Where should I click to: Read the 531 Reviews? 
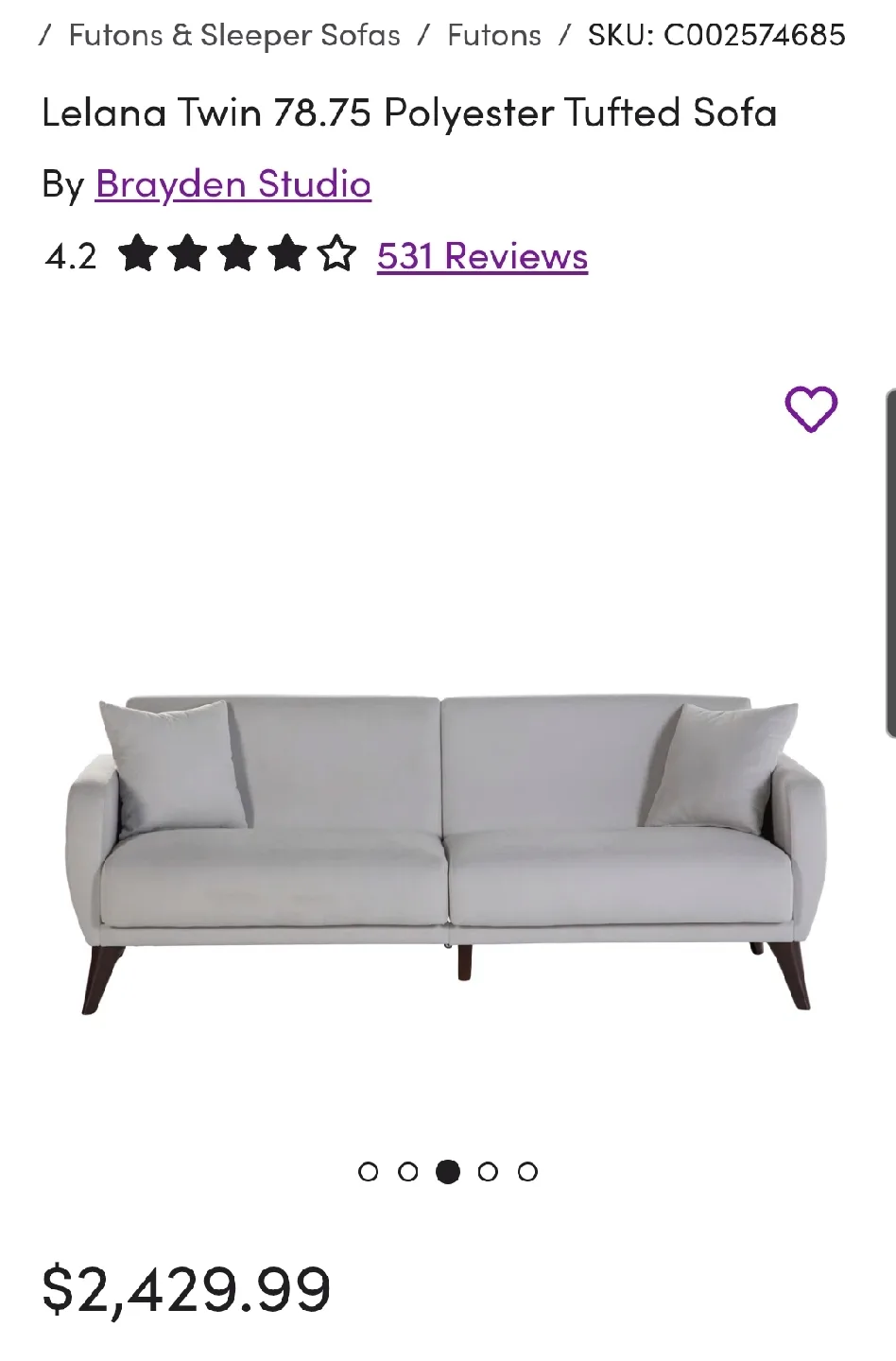point(482,256)
